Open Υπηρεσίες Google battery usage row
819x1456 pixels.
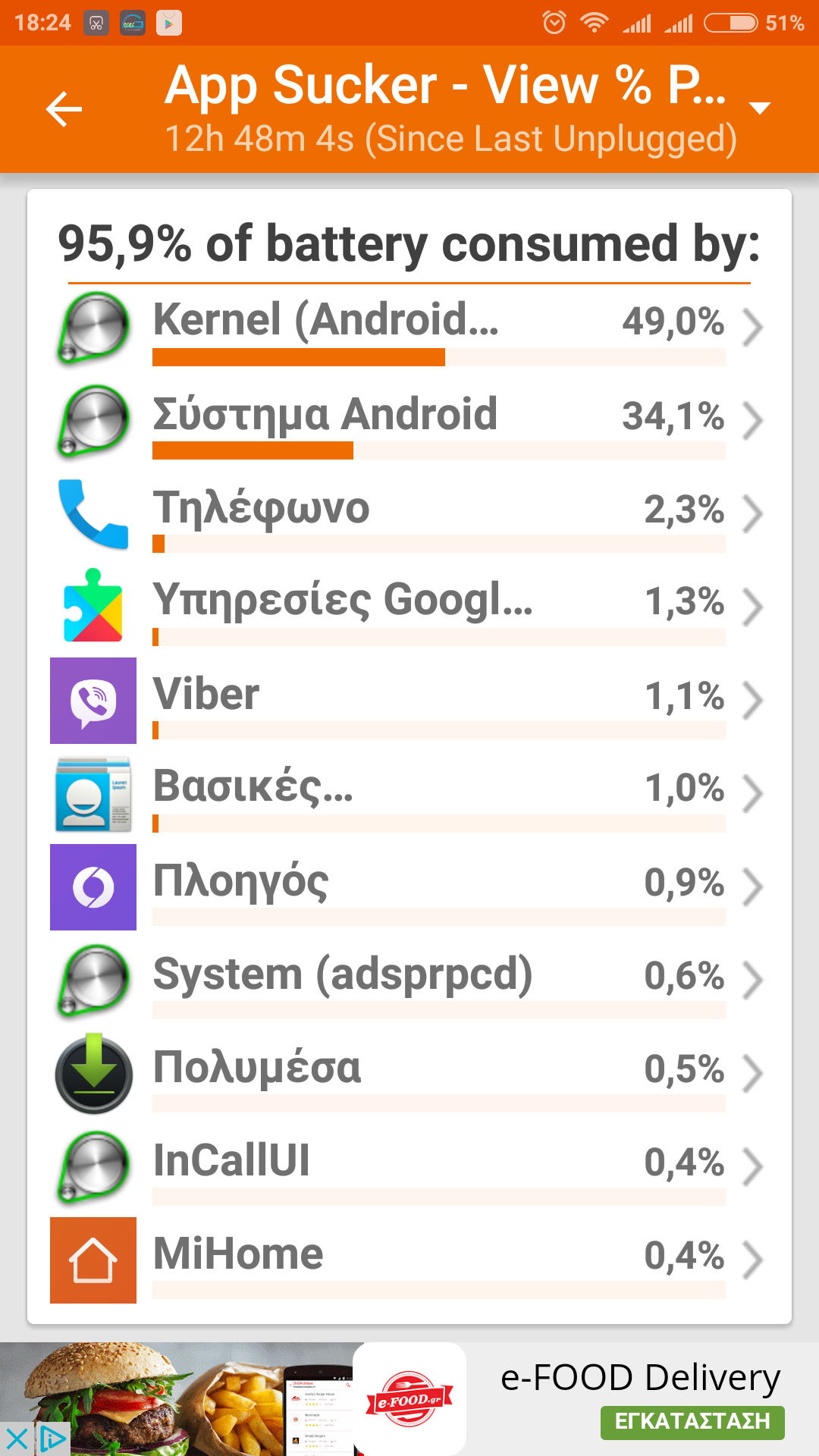pyautogui.click(x=409, y=607)
